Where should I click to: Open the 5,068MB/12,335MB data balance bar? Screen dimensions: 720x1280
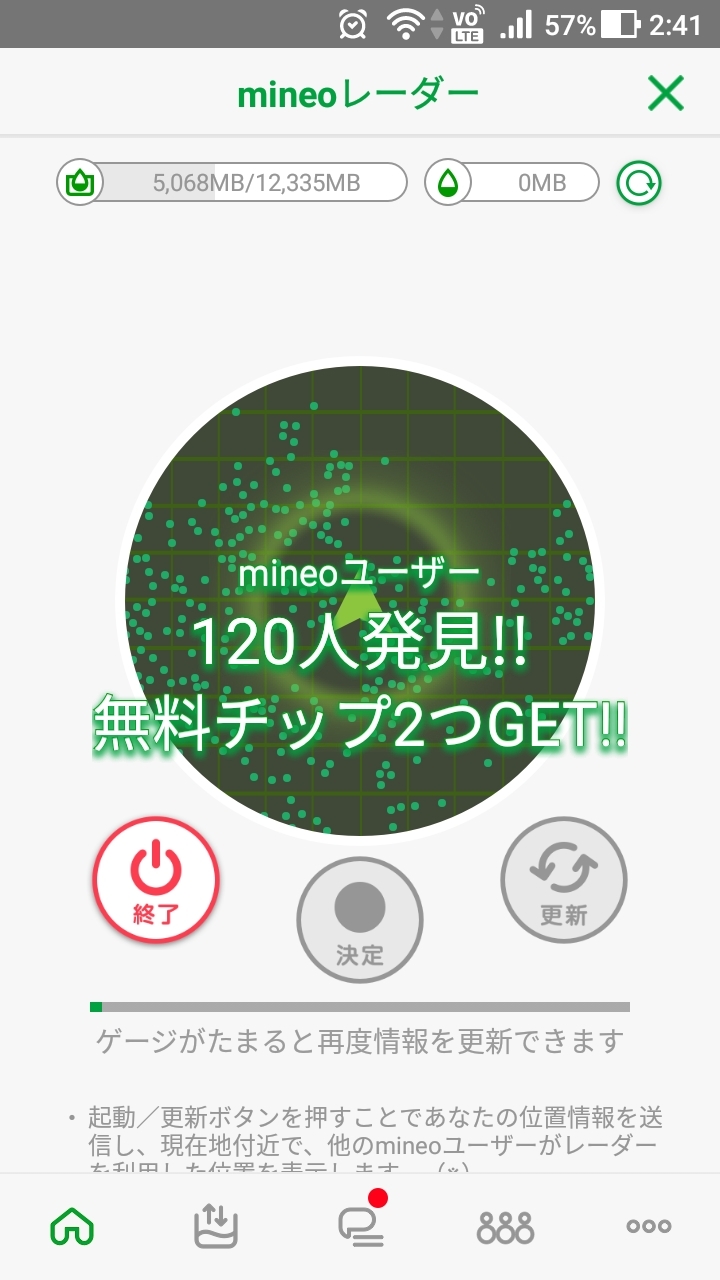[232, 183]
